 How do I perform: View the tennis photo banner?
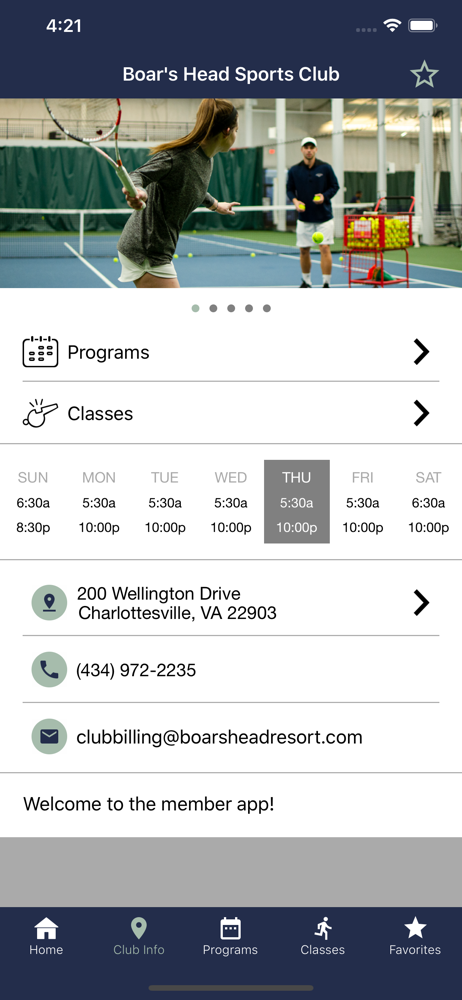click(x=231, y=193)
